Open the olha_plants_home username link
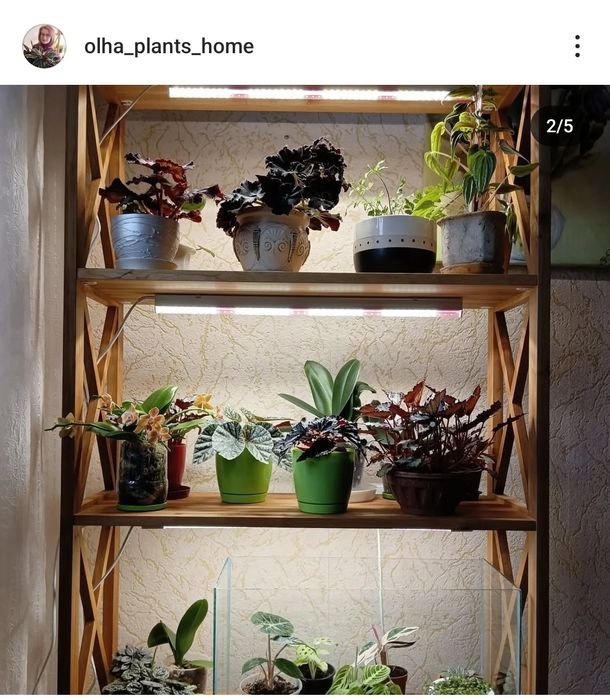610x700 pixels. tap(168, 46)
